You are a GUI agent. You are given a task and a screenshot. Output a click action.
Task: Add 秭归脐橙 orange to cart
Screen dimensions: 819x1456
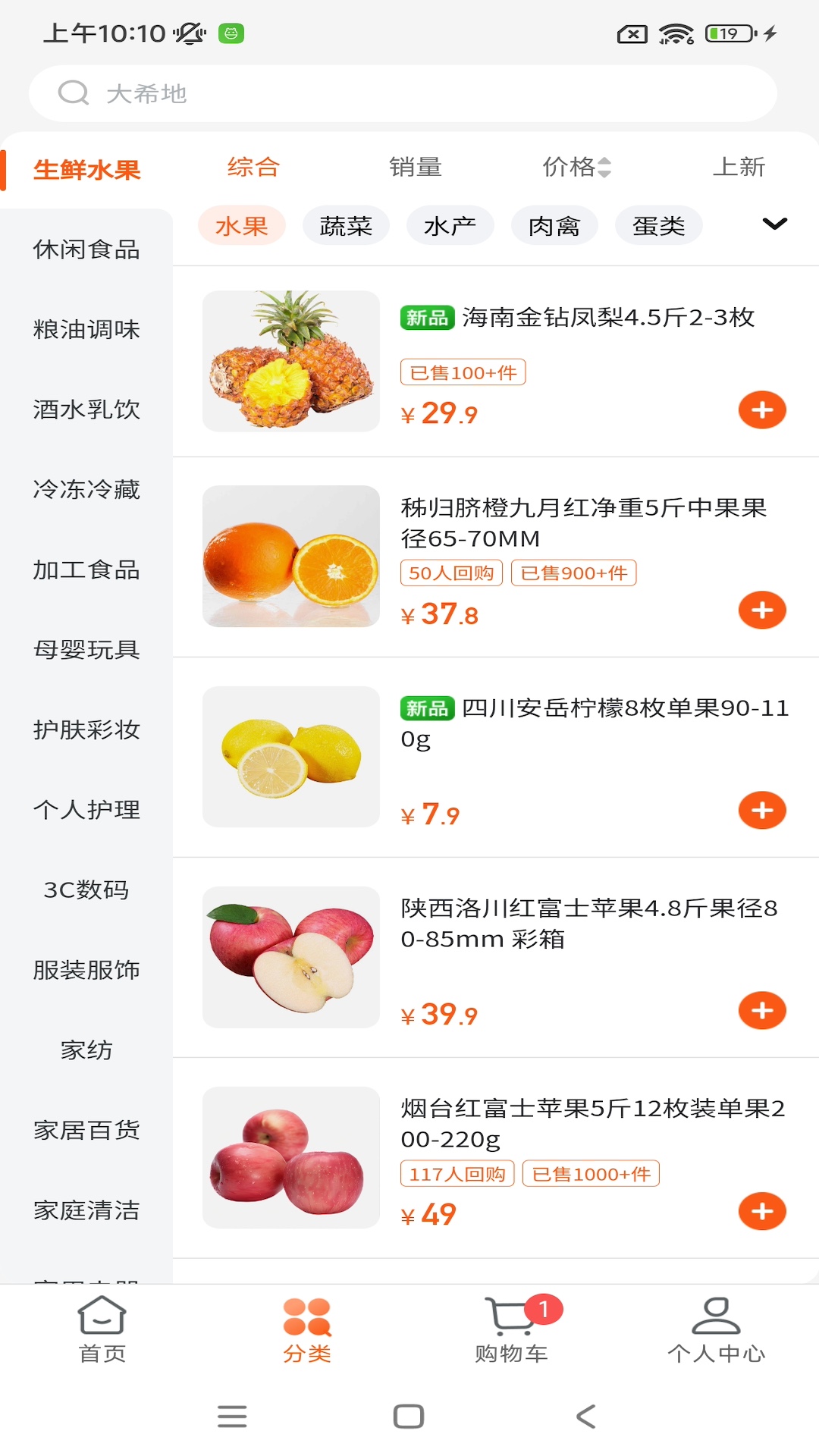pyautogui.click(x=763, y=610)
